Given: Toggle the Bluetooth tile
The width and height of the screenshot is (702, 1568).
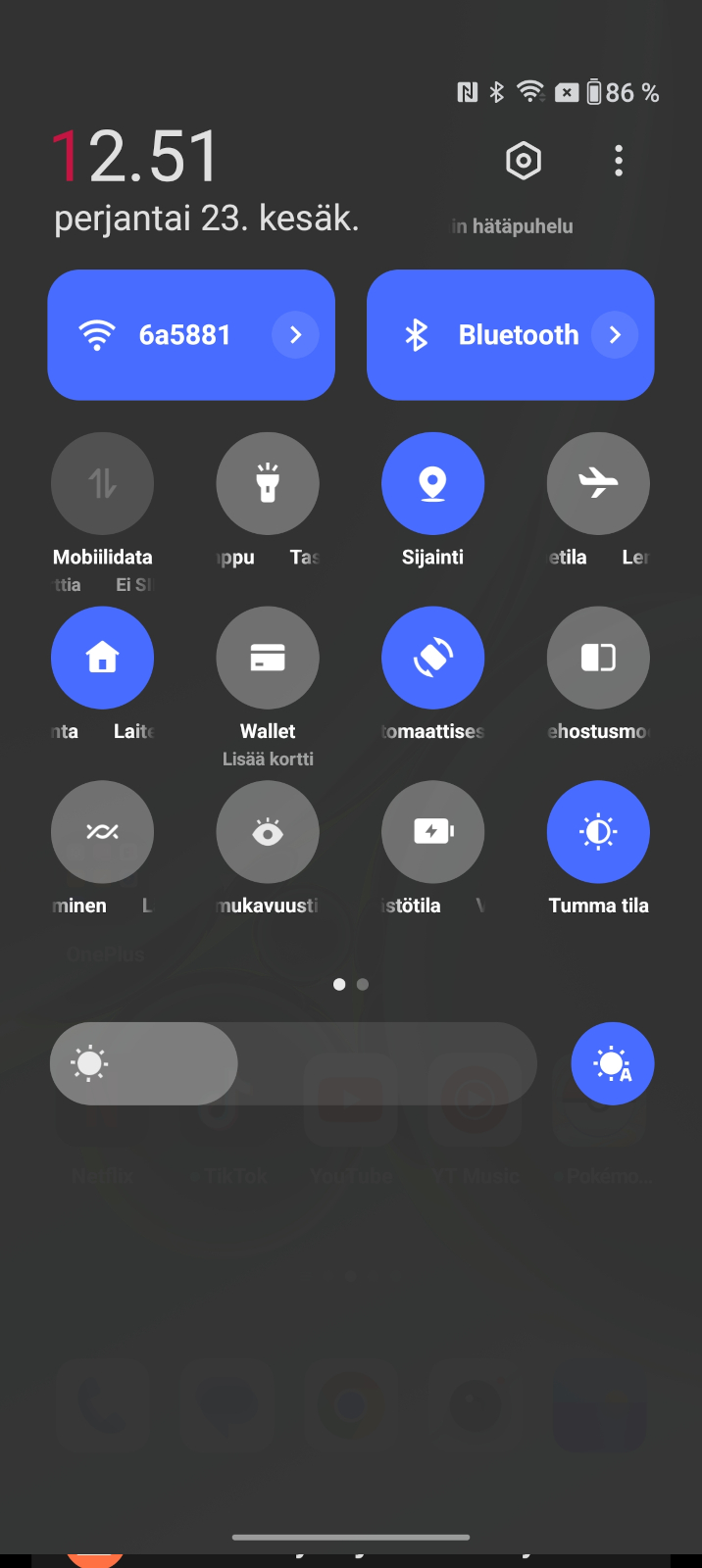Looking at the screenshot, I should point(490,335).
